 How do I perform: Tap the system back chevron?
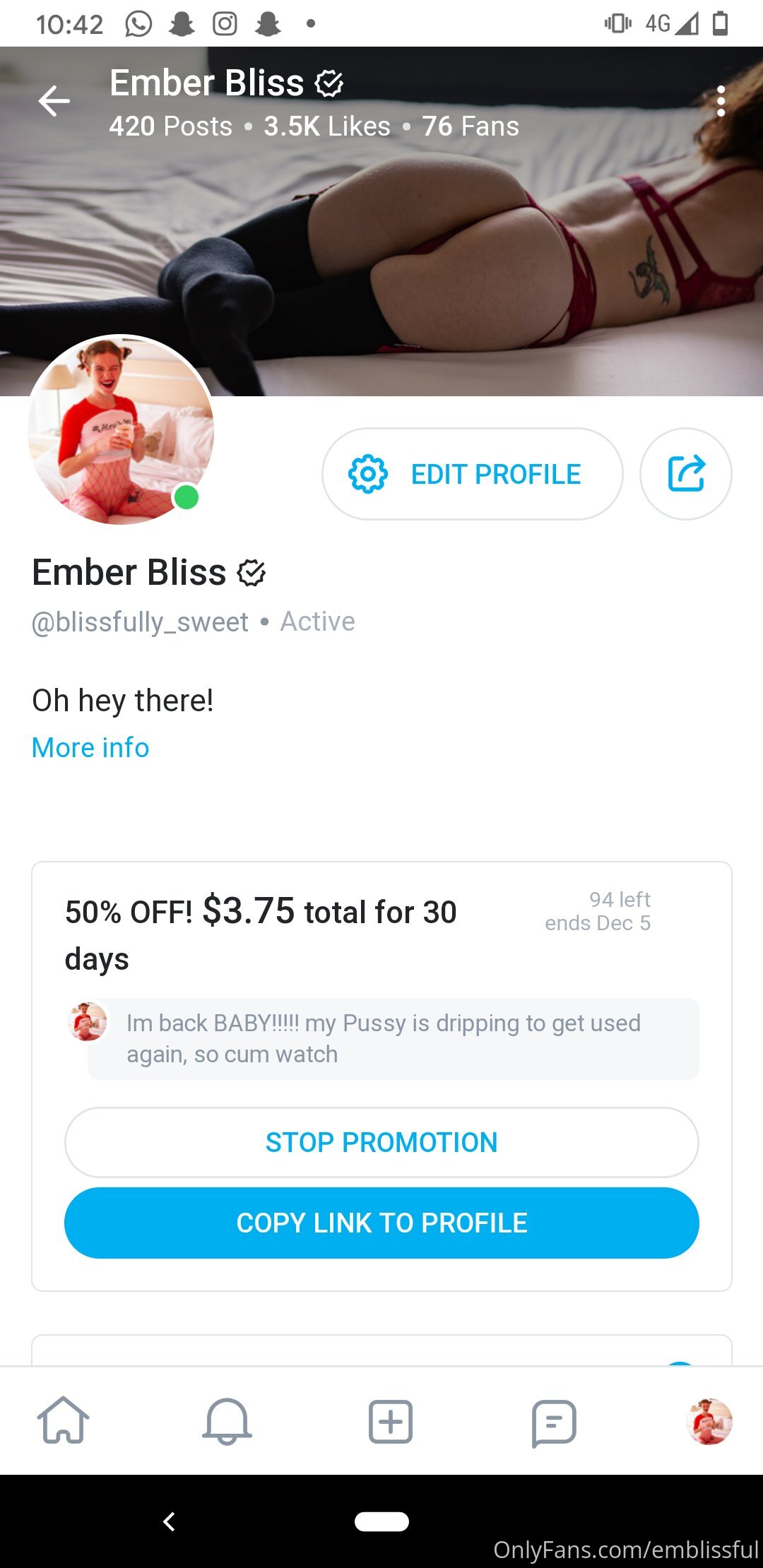[x=169, y=1521]
